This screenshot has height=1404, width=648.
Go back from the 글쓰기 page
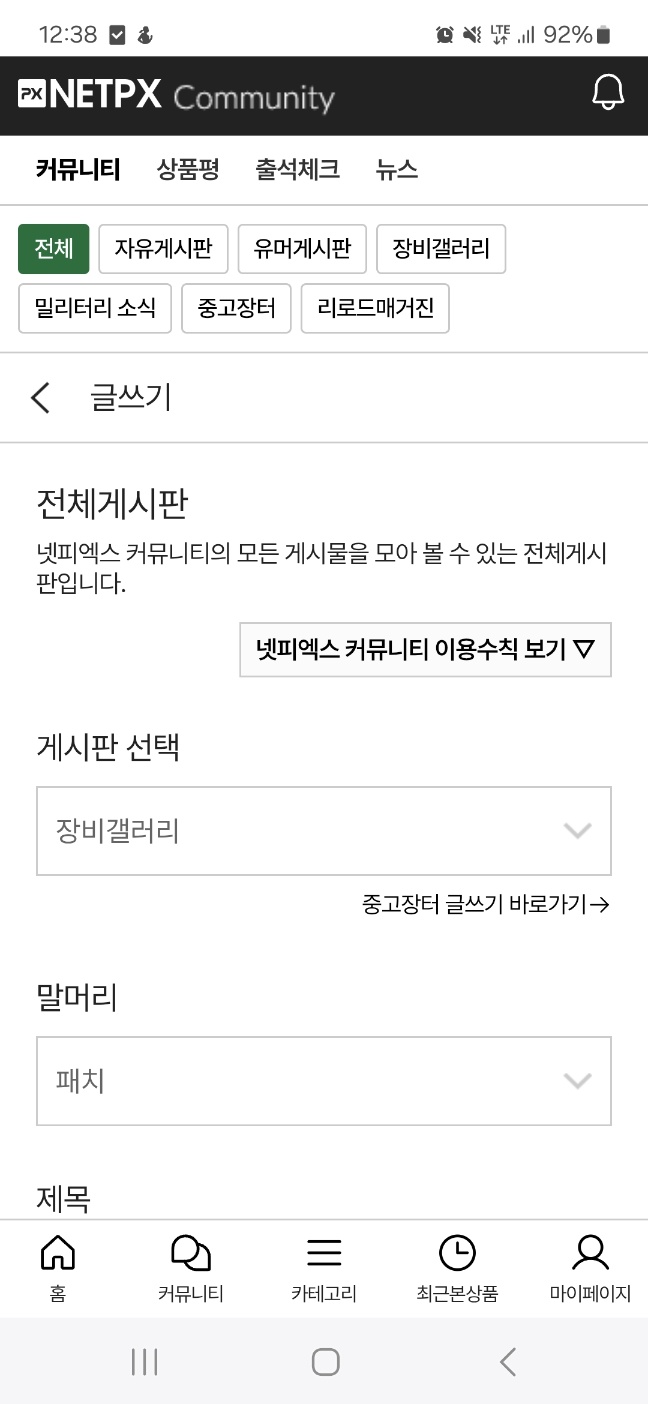(x=41, y=397)
